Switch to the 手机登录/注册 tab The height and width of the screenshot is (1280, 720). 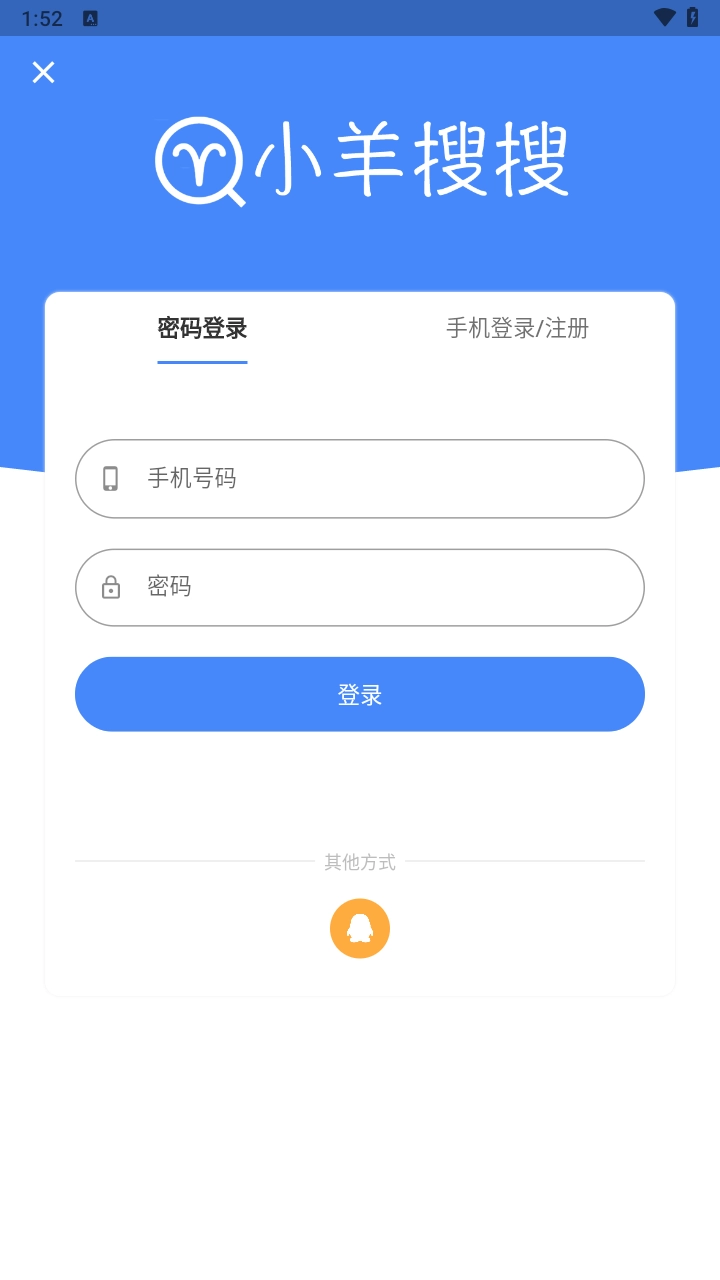click(x=517, y=329)
